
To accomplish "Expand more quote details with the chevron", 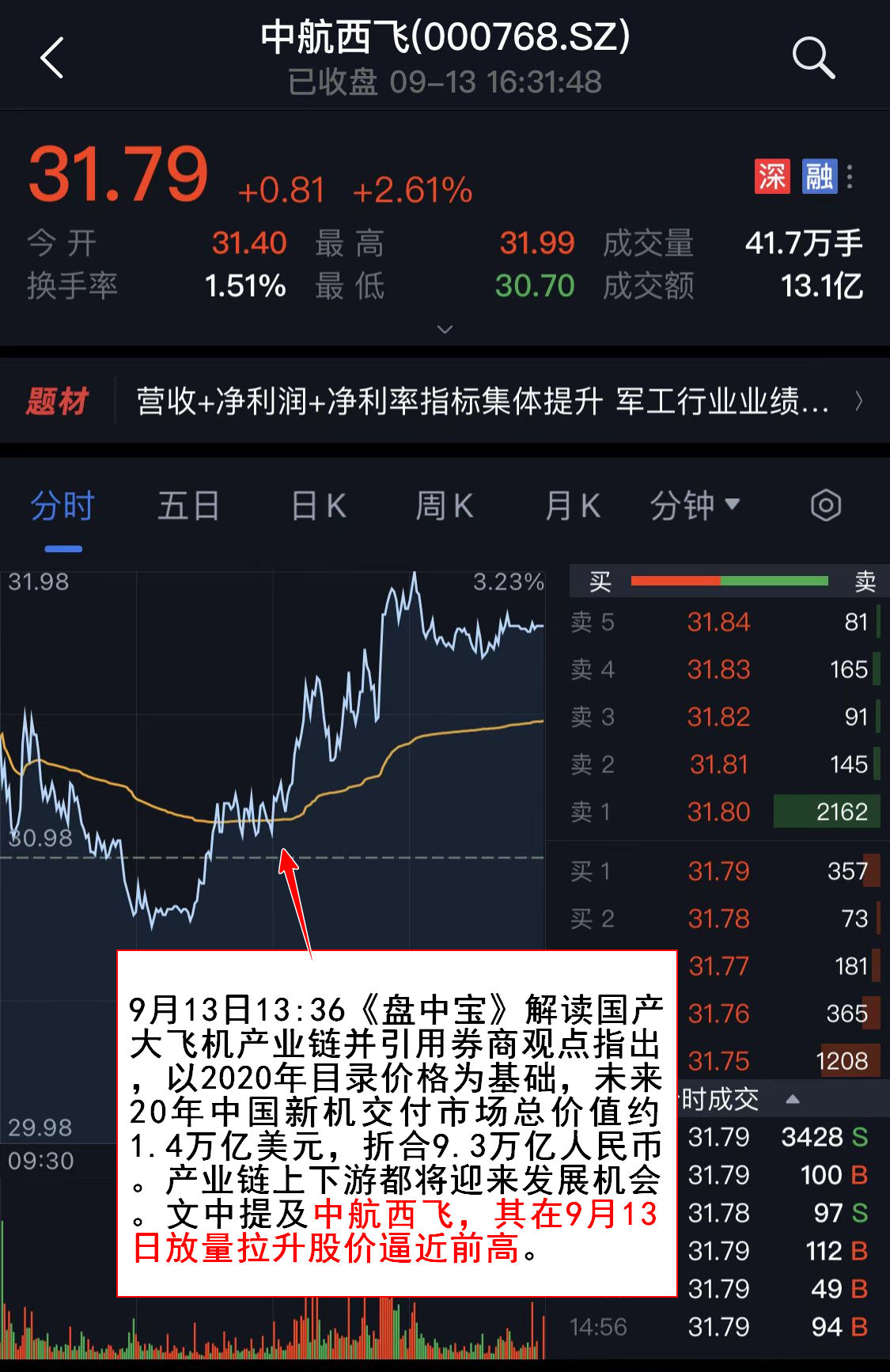I will pyautogui.click(x=445, y=329).
